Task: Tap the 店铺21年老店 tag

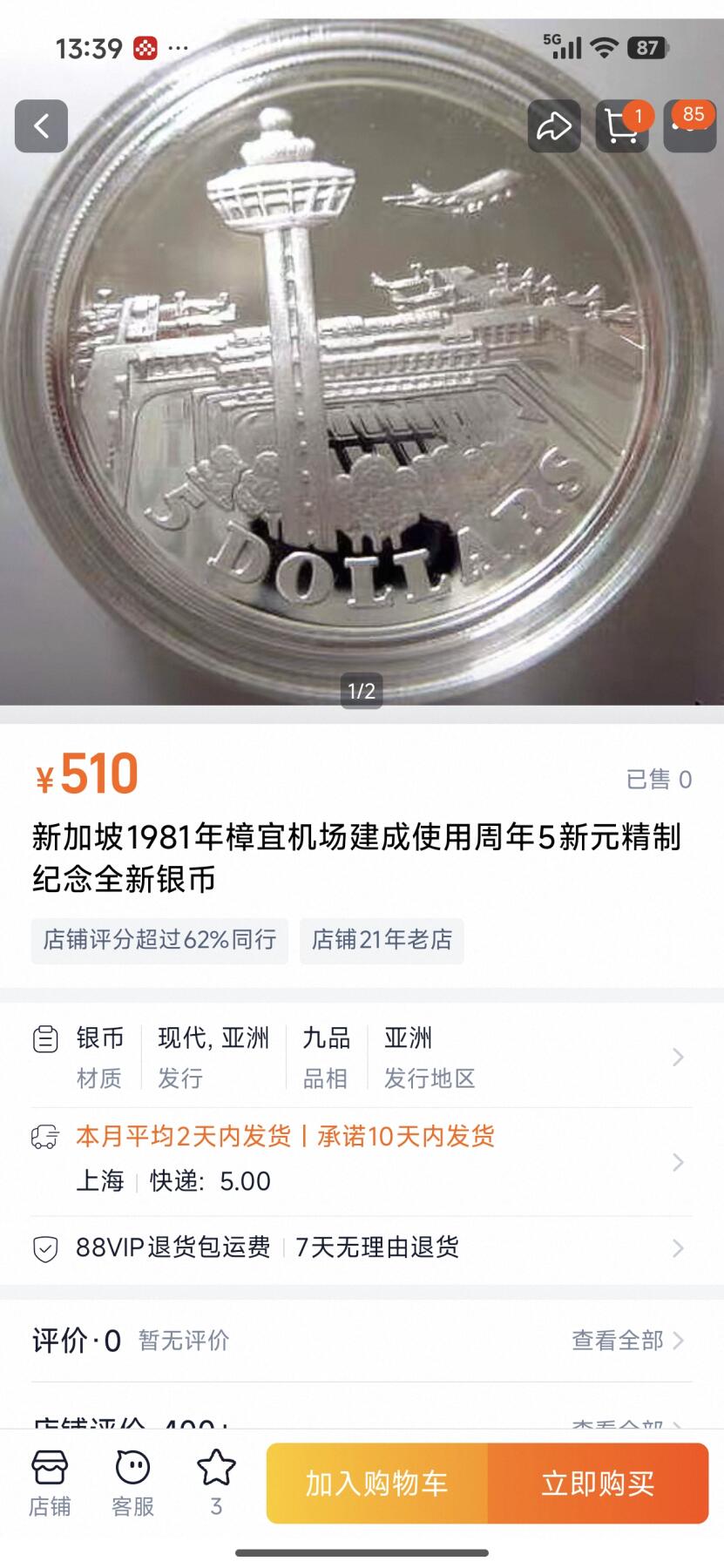Action: point(381,940)
